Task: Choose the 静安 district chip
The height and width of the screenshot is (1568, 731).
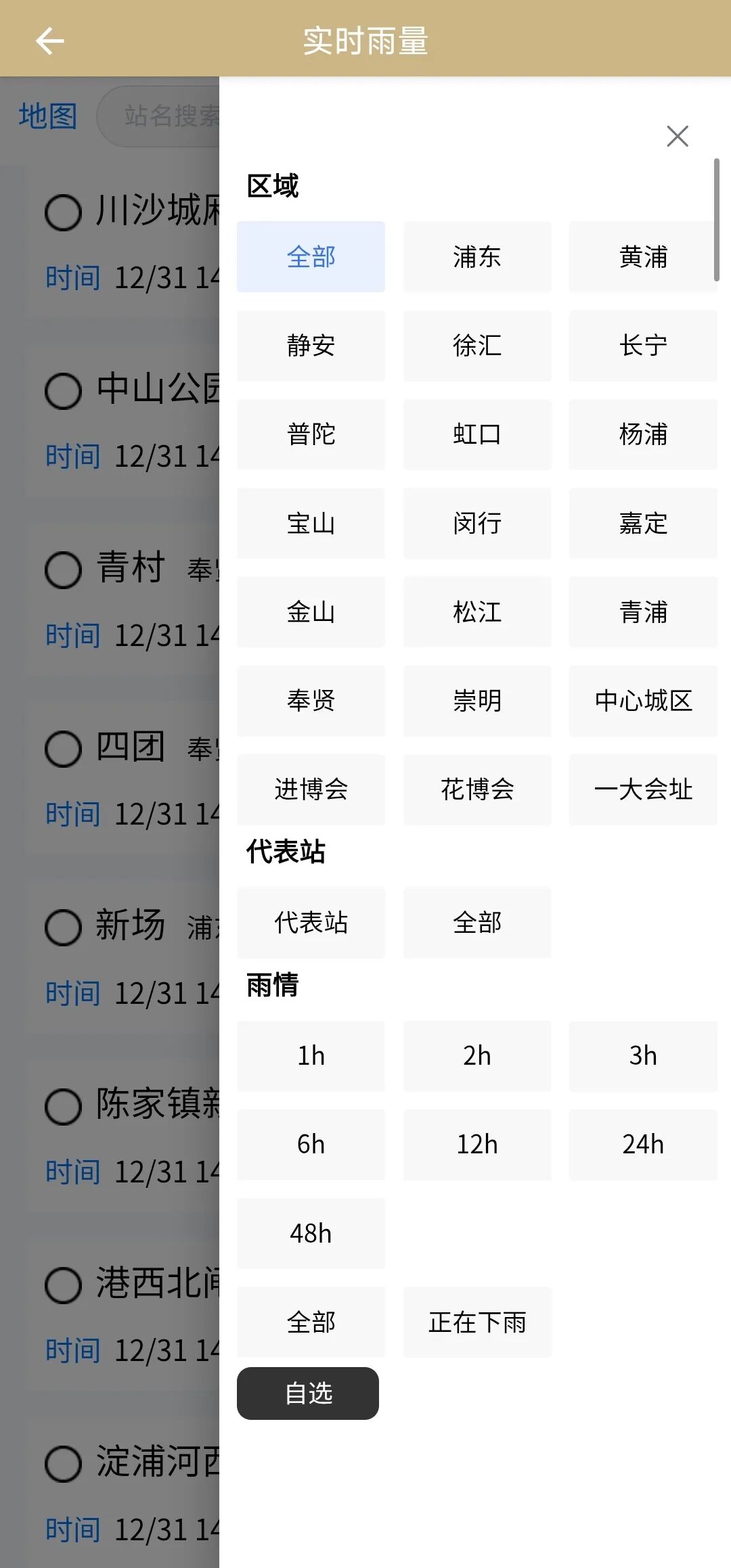Action: click(311, 346)
